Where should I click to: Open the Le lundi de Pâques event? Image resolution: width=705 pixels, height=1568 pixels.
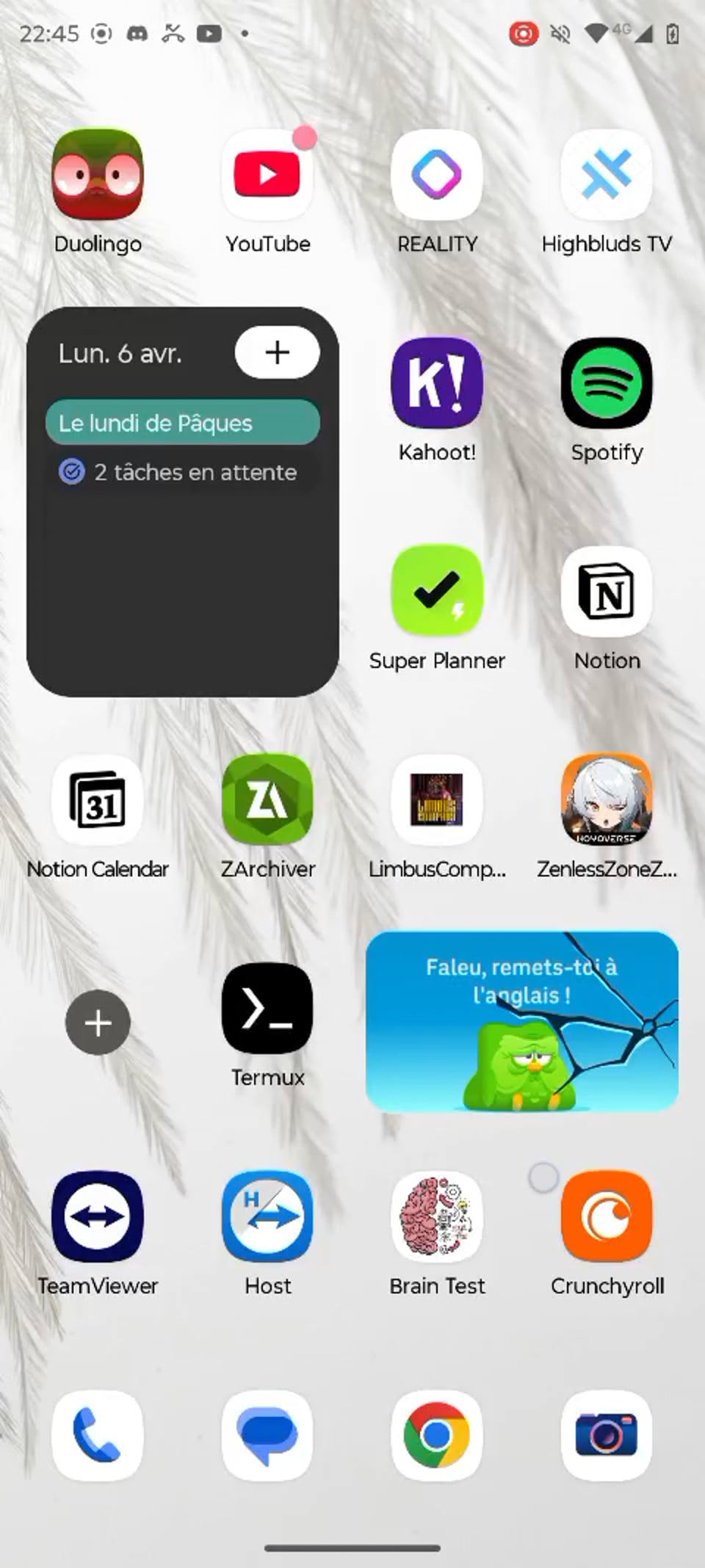point(182,423)
